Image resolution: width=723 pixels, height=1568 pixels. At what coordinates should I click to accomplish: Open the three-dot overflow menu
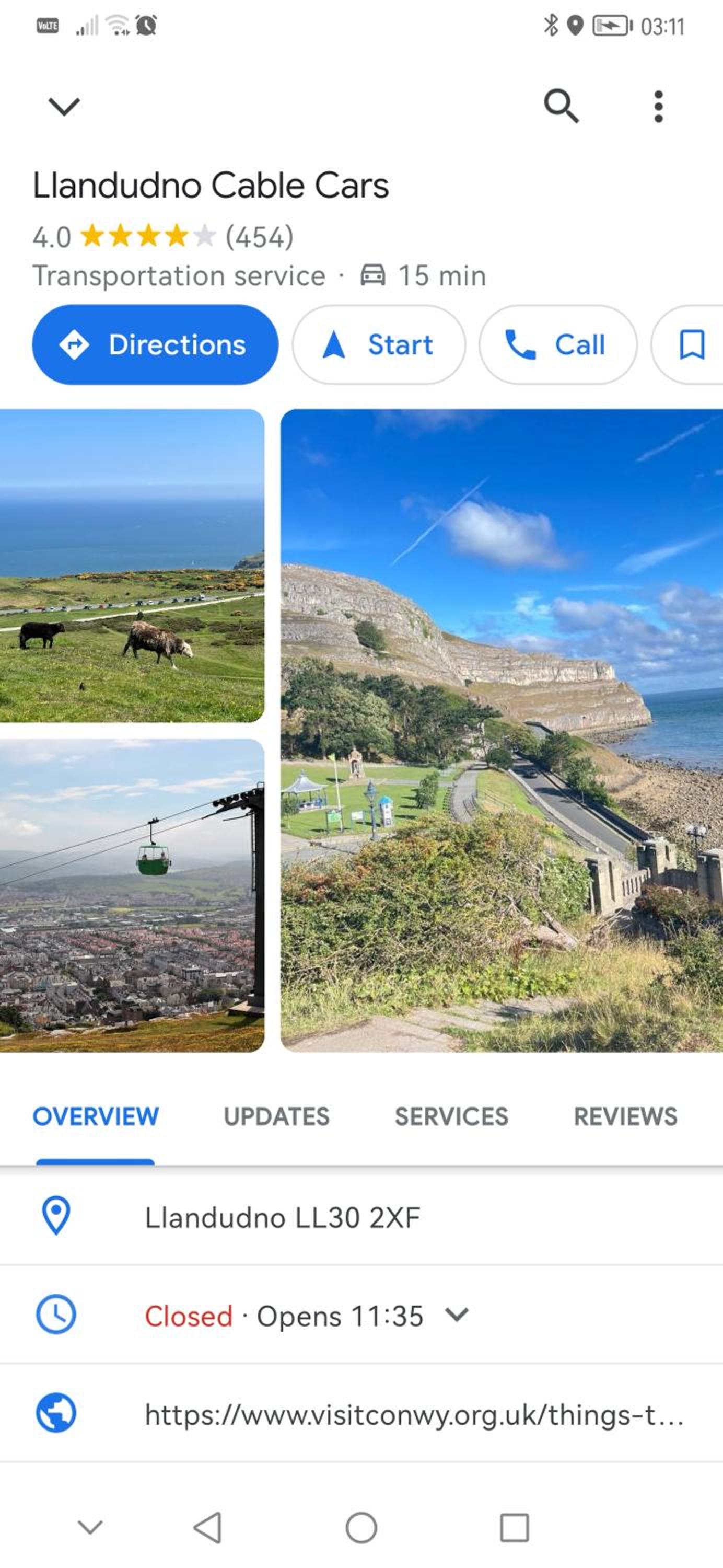pos(658,107)
